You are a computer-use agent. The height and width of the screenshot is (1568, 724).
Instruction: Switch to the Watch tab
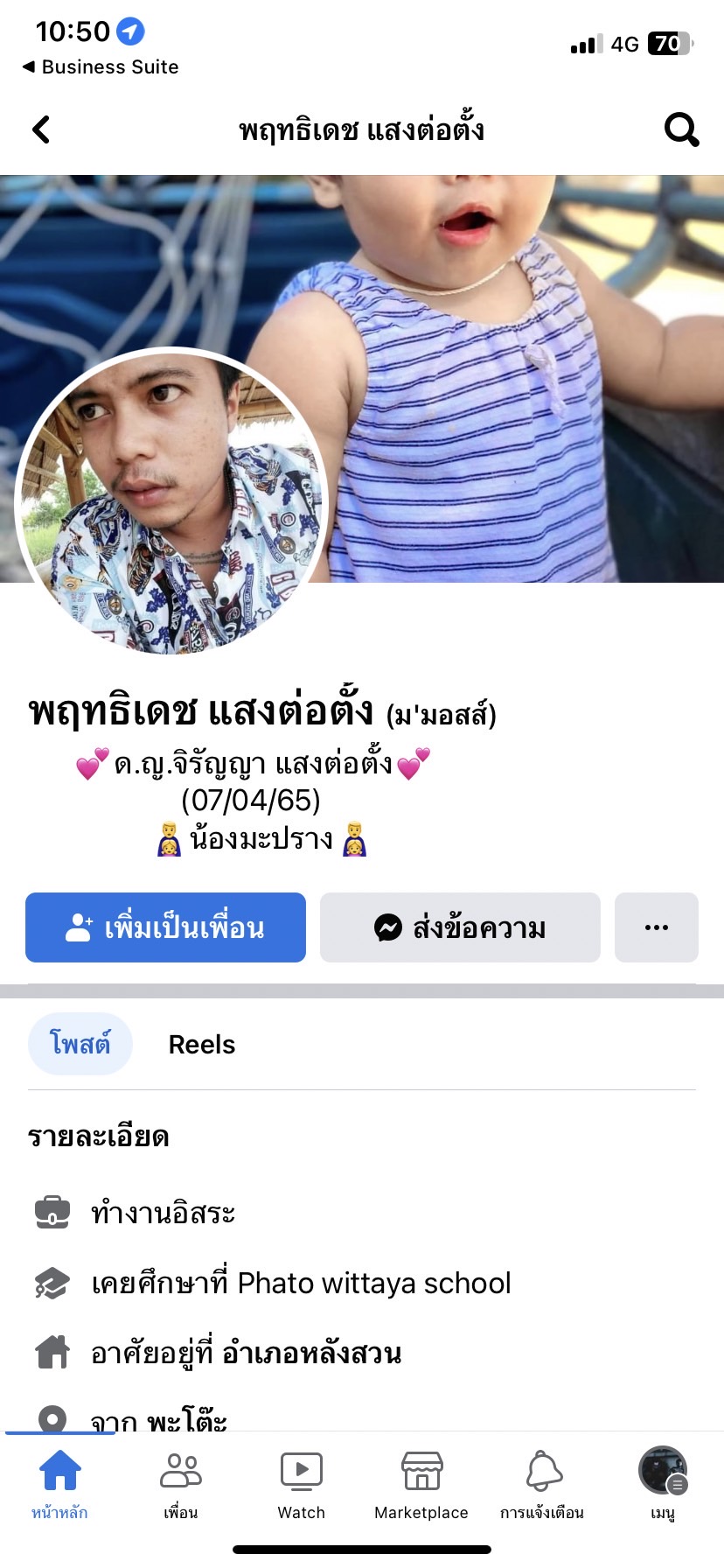point(301,1482)
